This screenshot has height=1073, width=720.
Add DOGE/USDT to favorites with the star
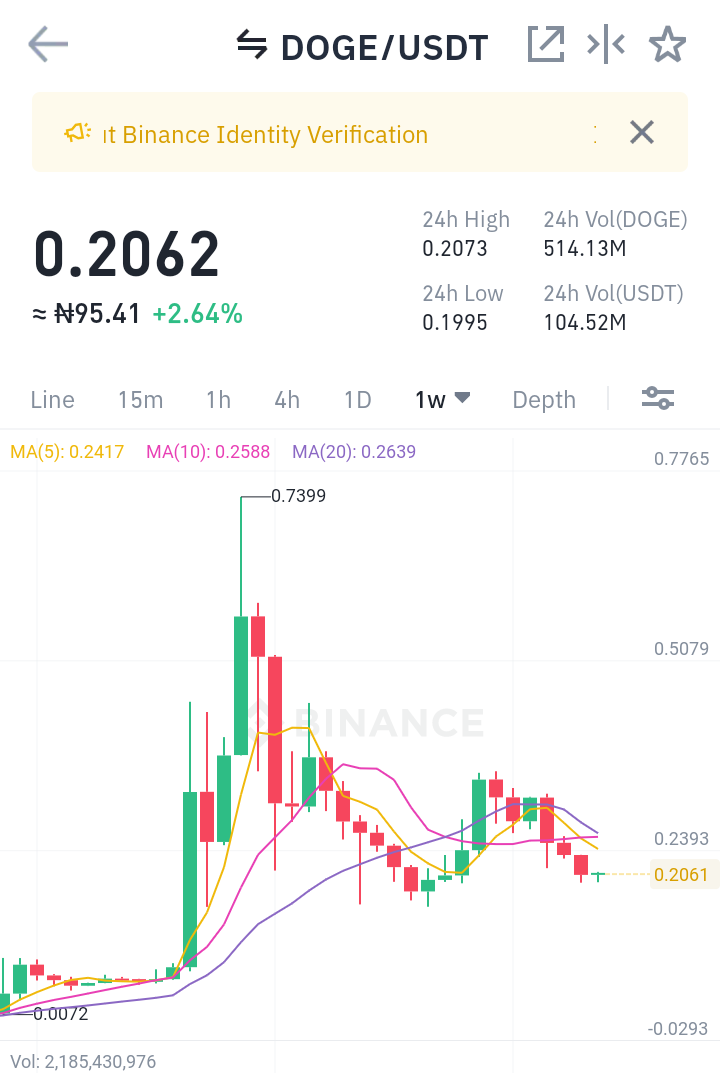point(667,44)
